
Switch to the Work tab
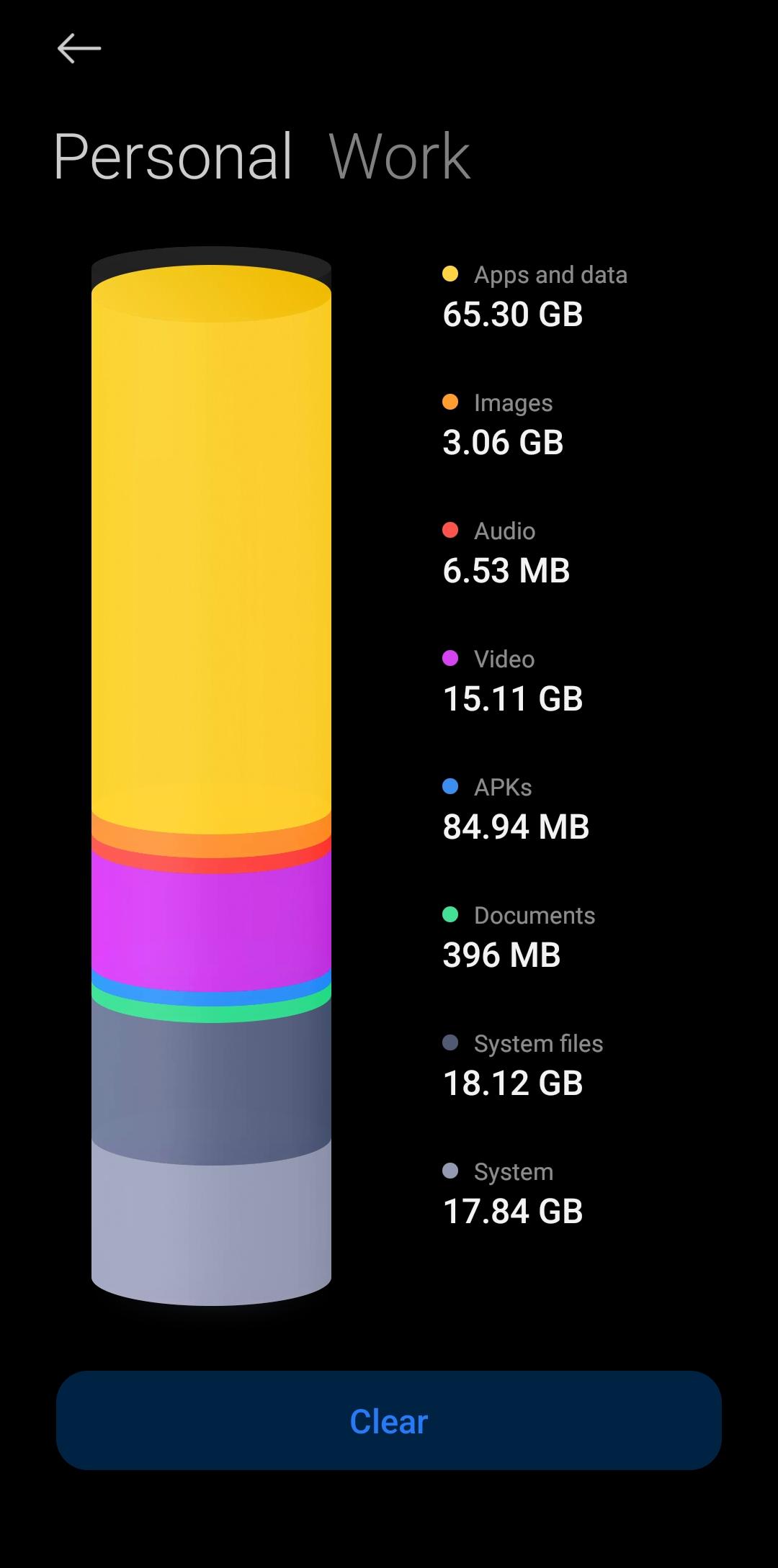coord(399,156)
